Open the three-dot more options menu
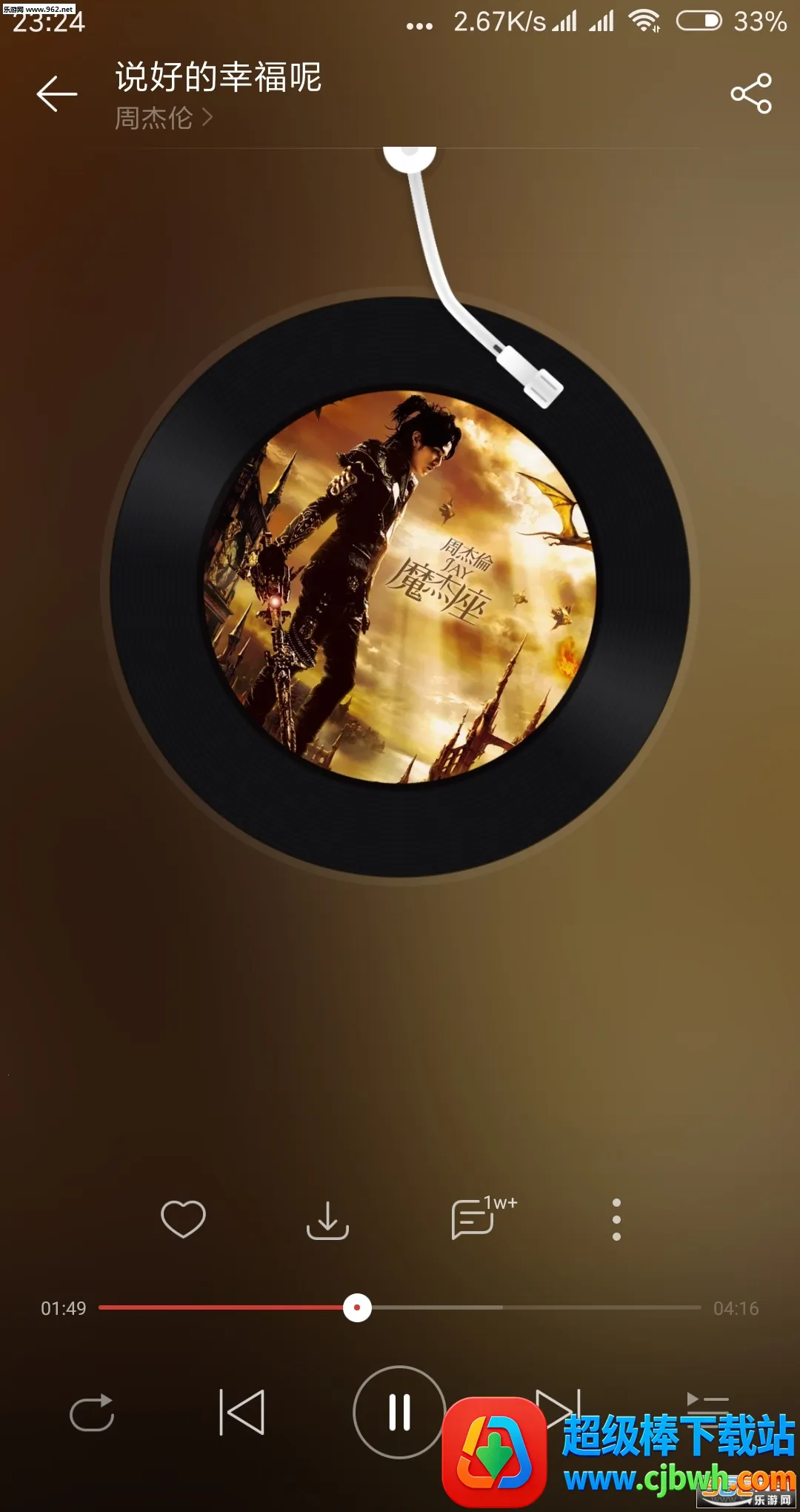Image resolution: width=800 pixels, height=1512 pixels. 616,1219
